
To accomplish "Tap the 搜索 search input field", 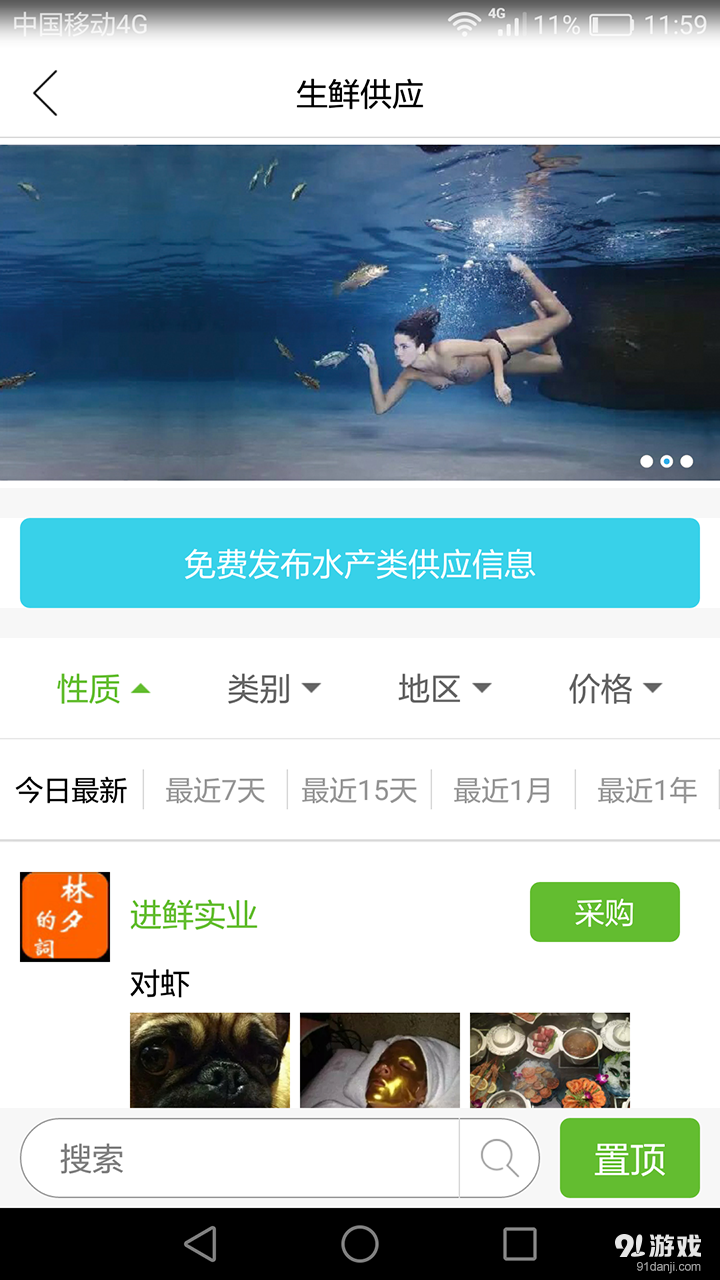I will tap(240, 1157).
